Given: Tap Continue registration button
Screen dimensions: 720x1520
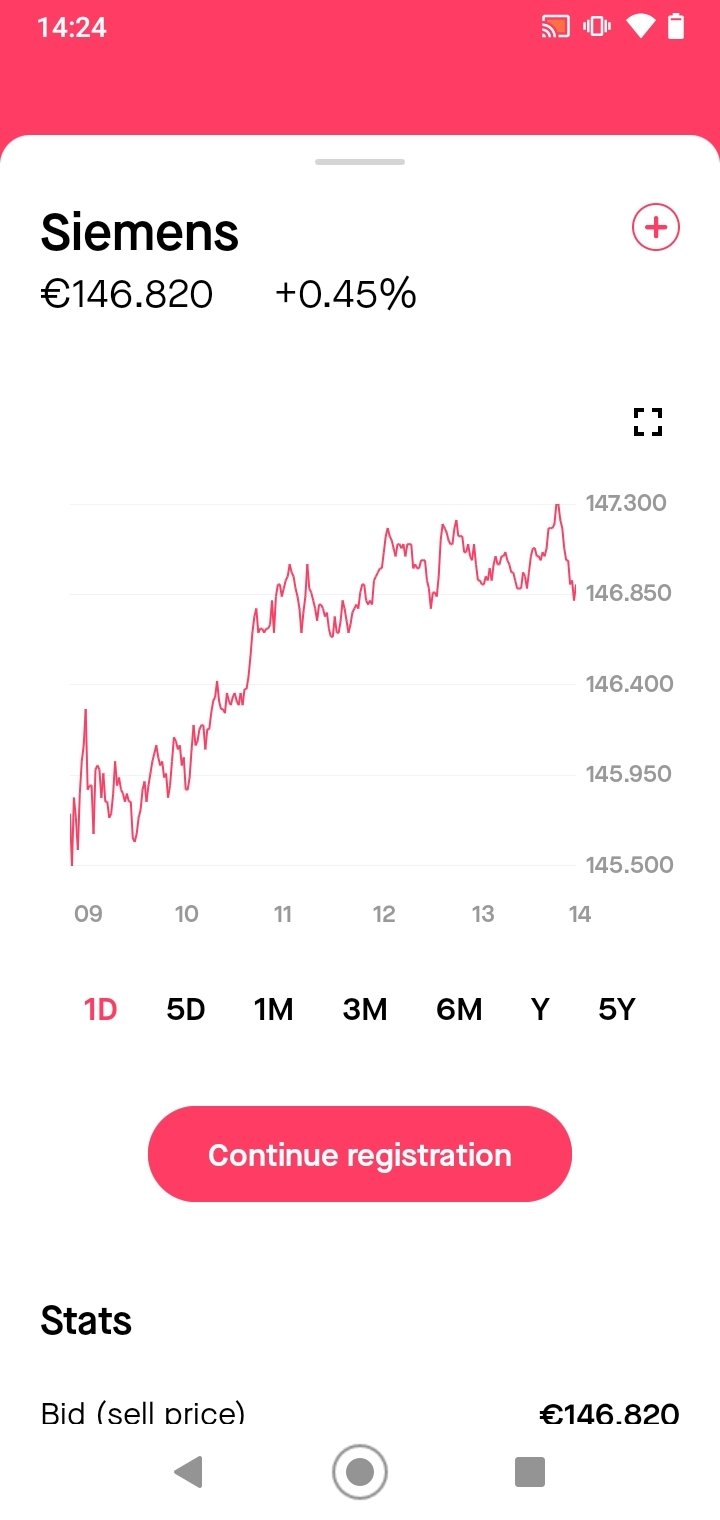Looking at the screenshot, I should pyautogui.click(x=360, y=1154).
